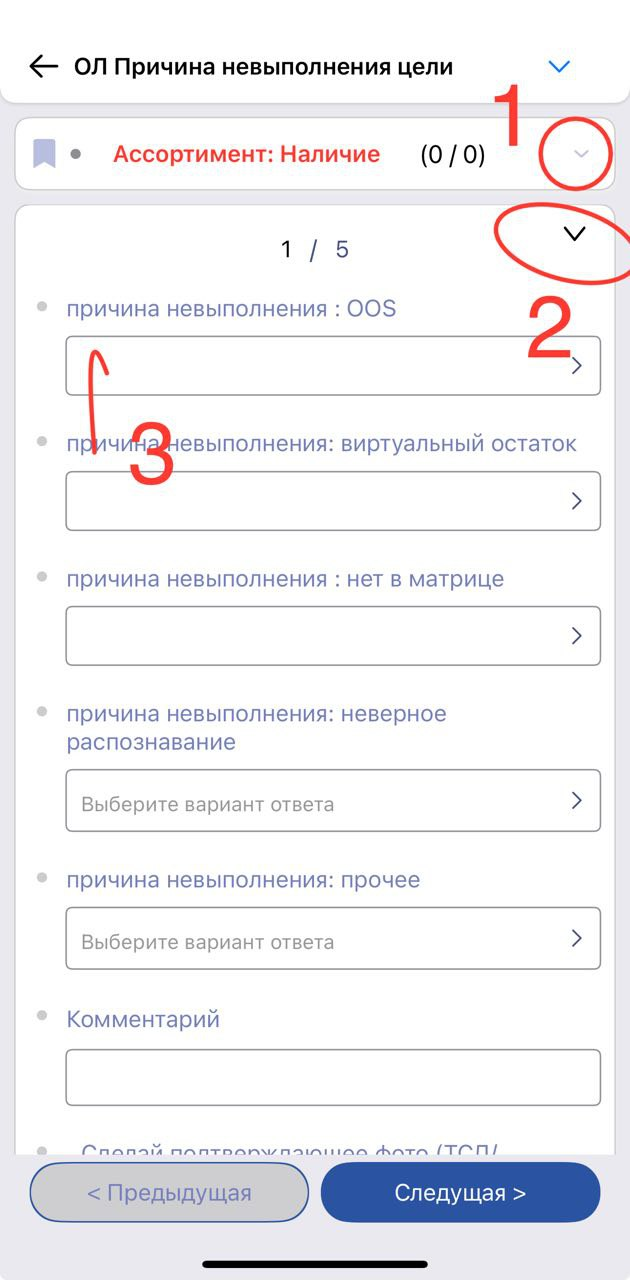
Task: Expand the header dropdown chevron
Action: pos(560,67)
